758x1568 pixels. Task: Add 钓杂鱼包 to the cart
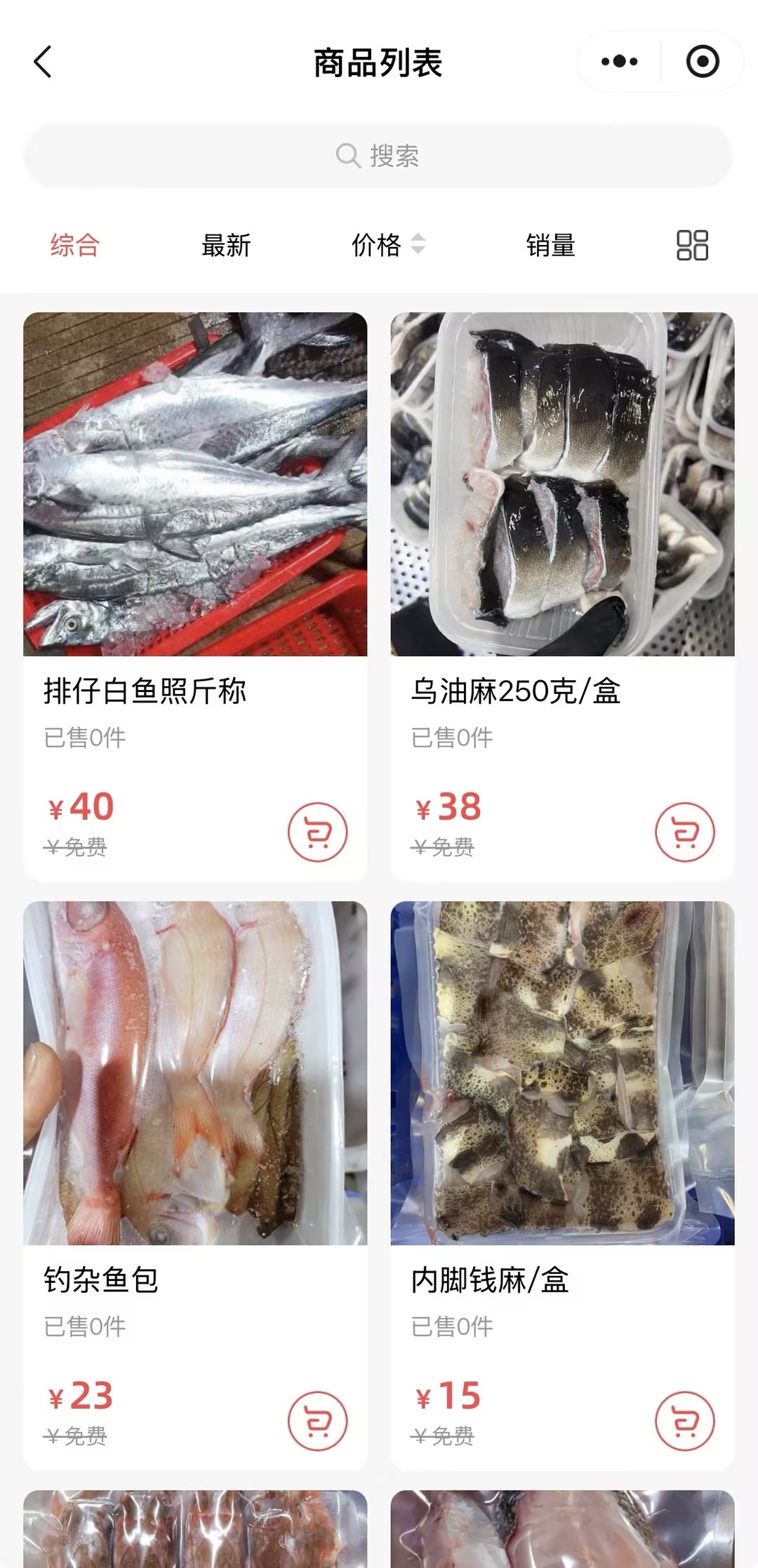[x=317, y=1421]
